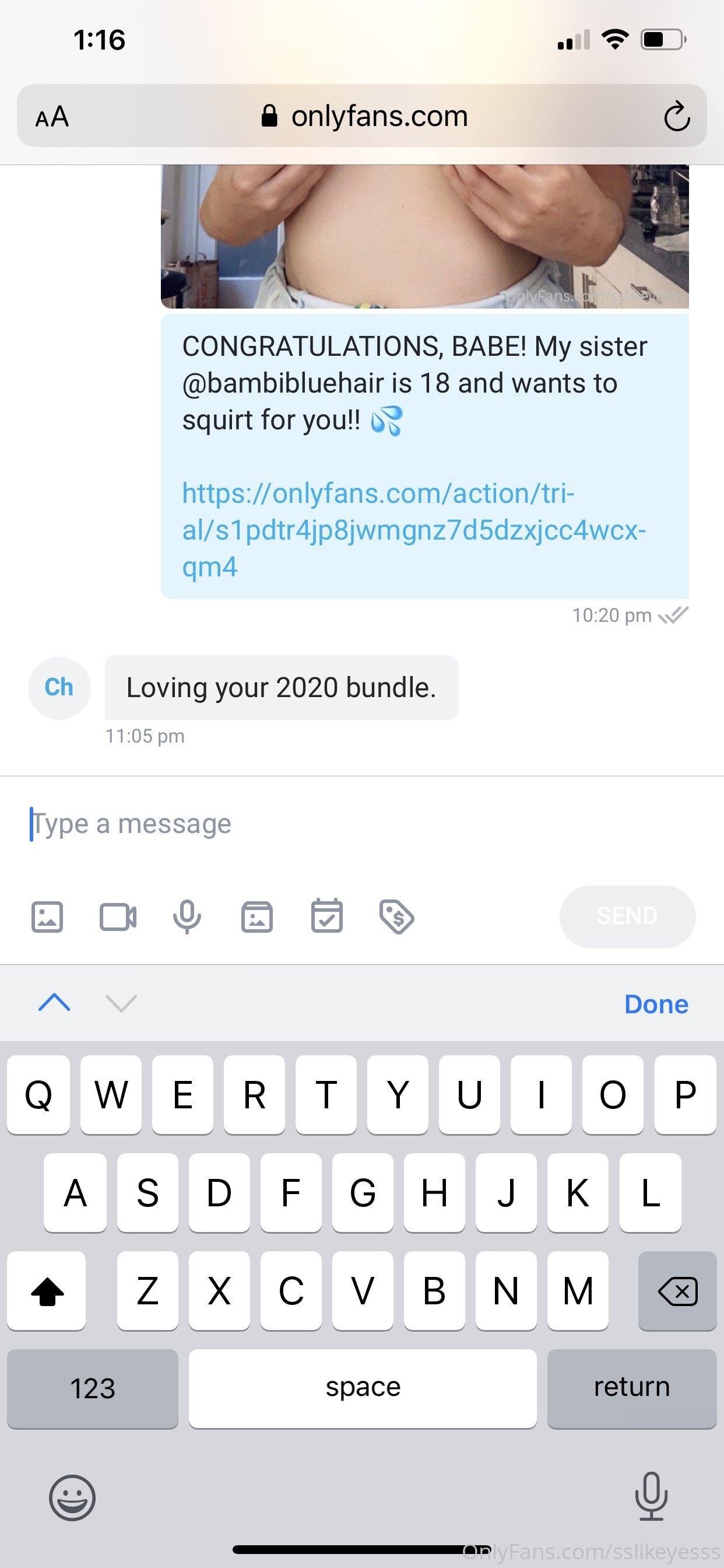Open the free trial link in message

(x=414, y=530)
